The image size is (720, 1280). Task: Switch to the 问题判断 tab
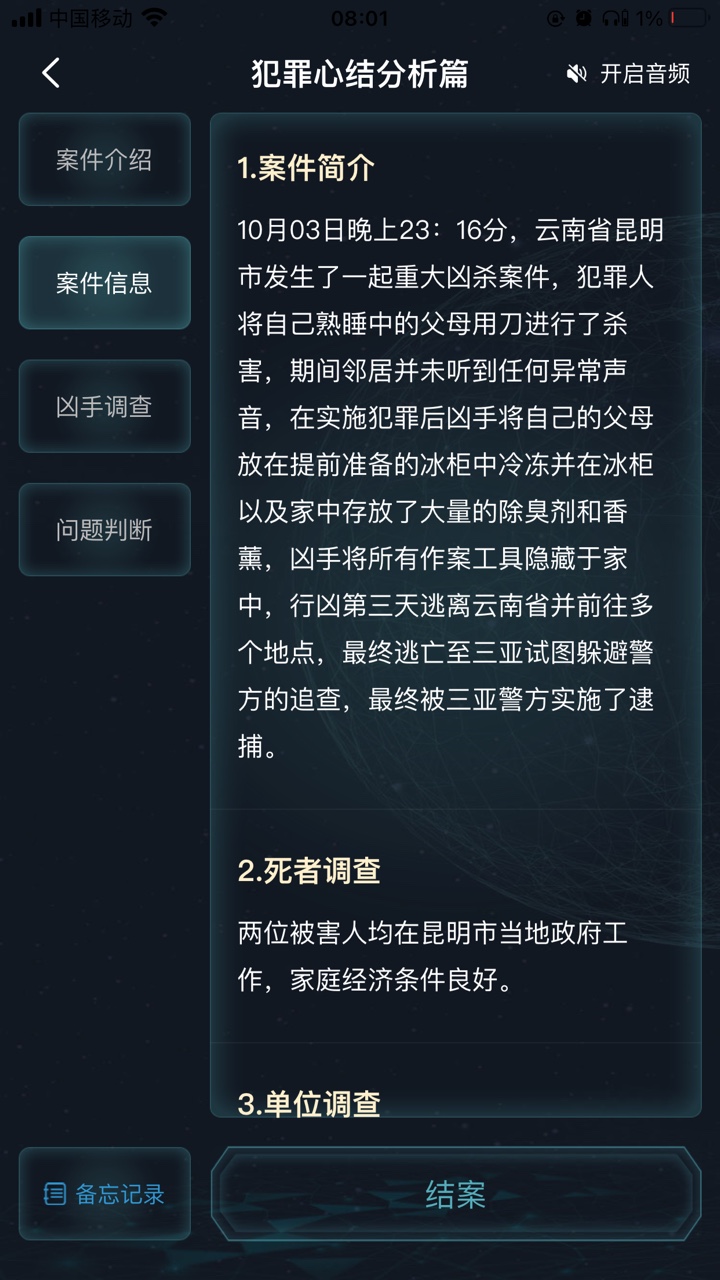pyautogui.click(x=104, y=529)
